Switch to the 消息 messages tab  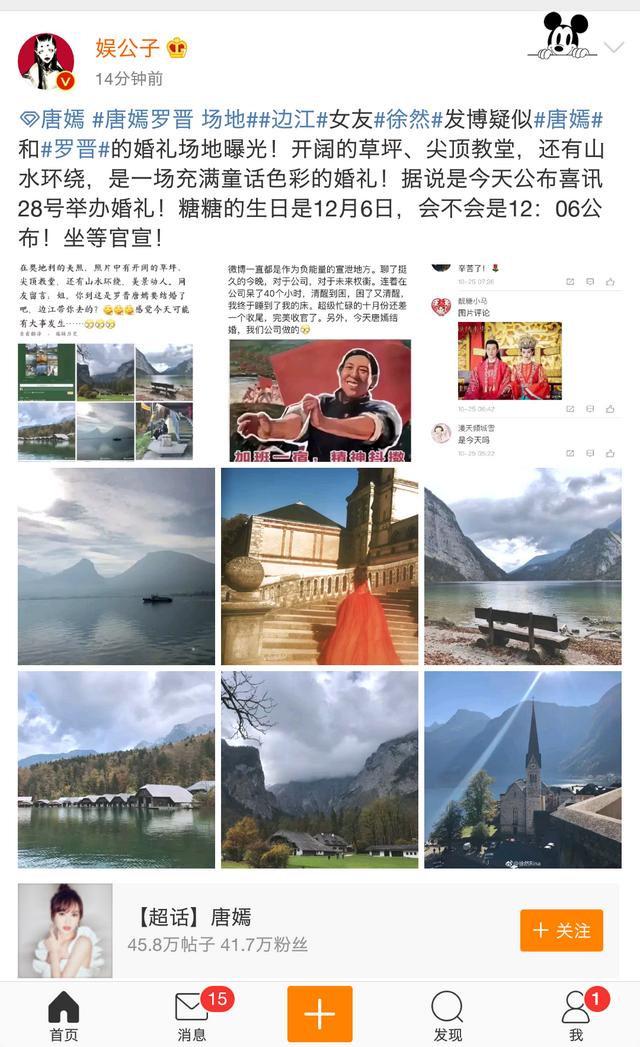click(x=192, y=1014)
